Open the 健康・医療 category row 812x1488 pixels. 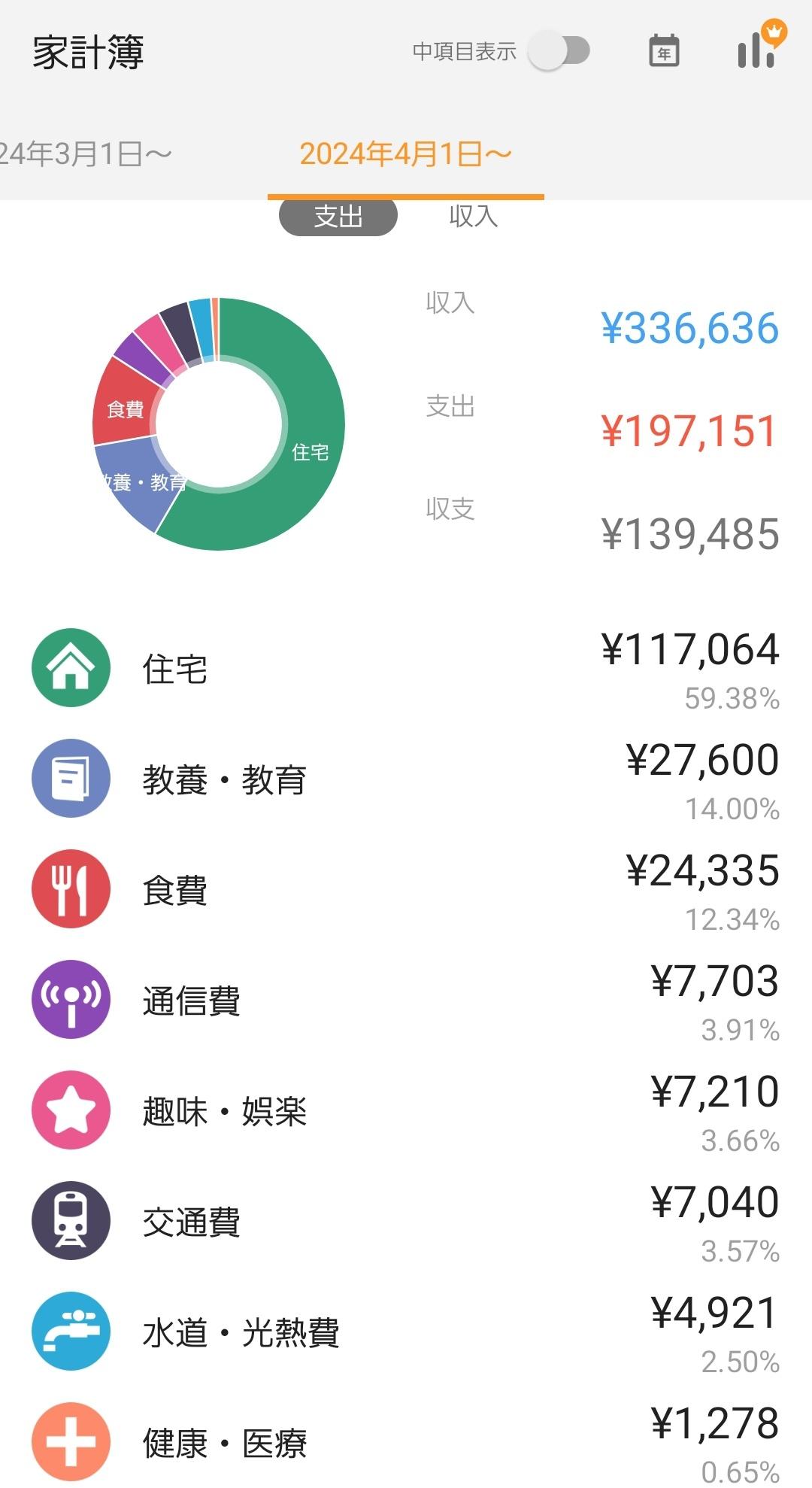tap(406, 1442)
